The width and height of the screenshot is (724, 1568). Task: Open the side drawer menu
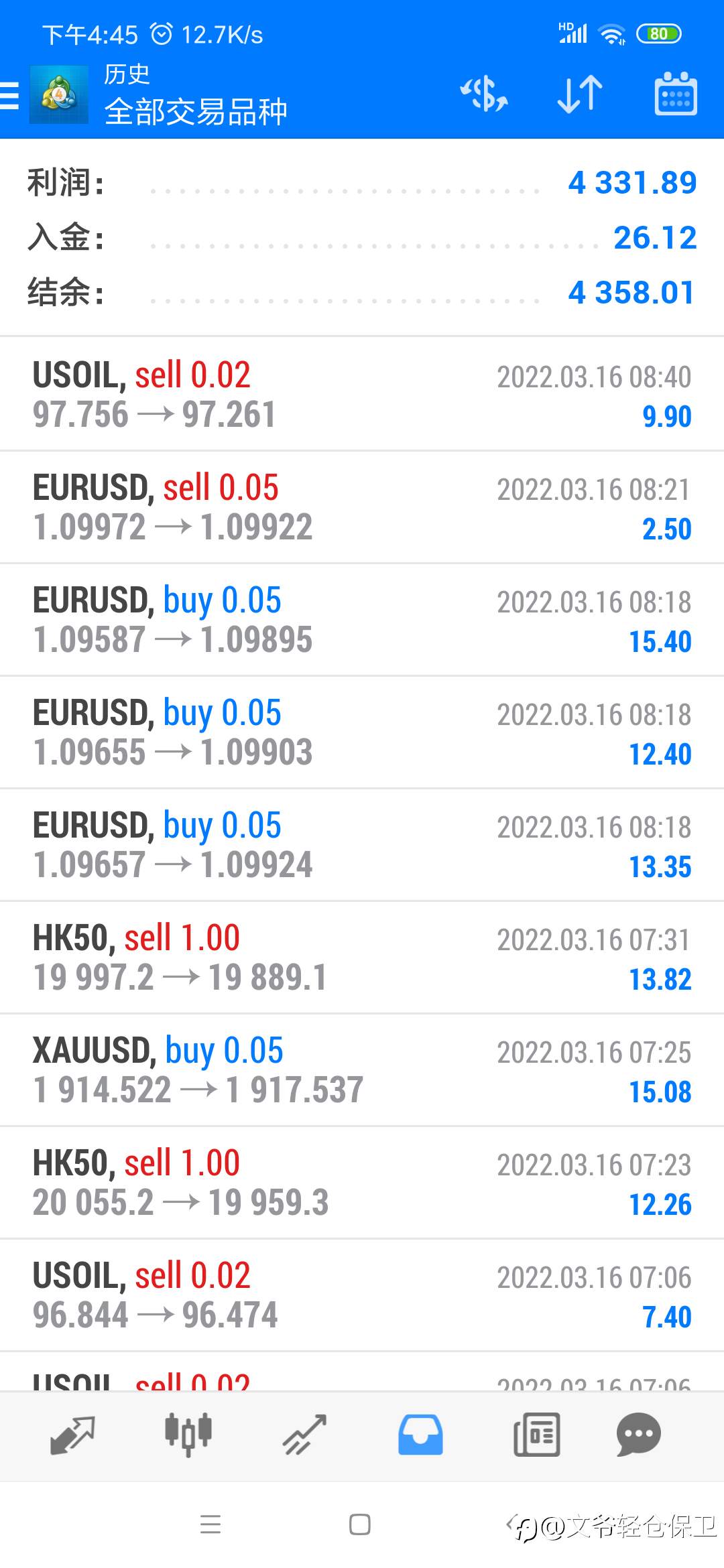tap(11, 94)
